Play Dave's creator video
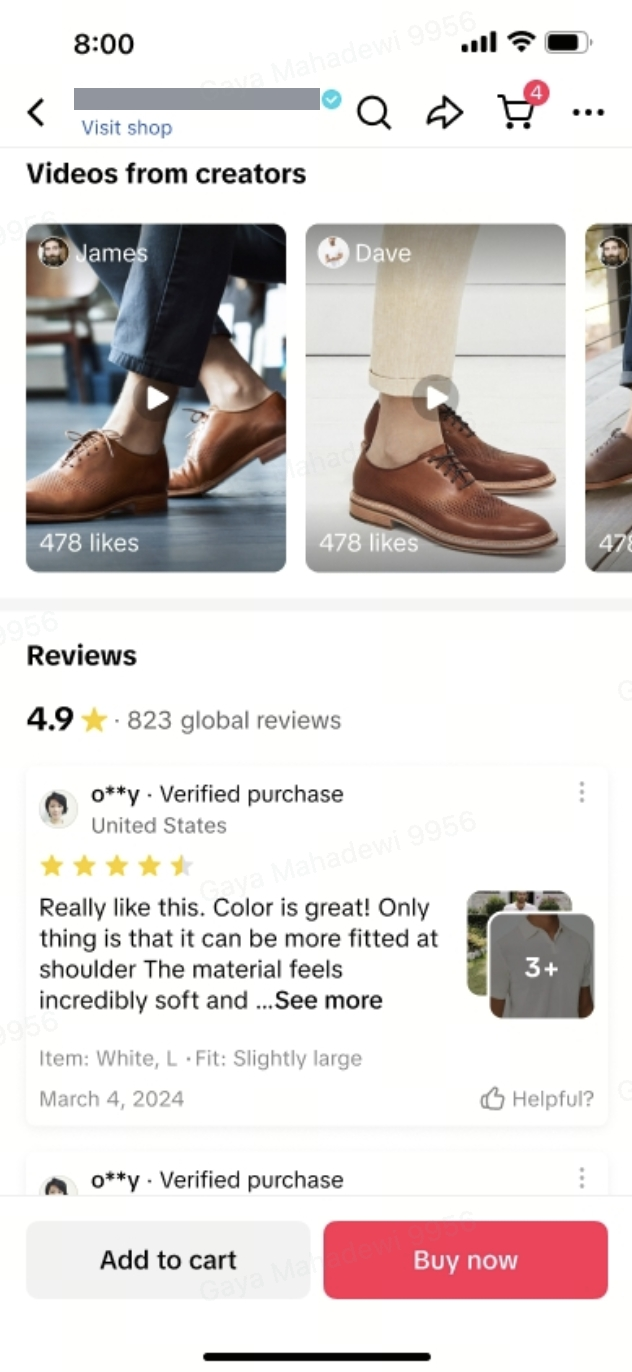This screenshot has height=1372, width=632. 436,398
